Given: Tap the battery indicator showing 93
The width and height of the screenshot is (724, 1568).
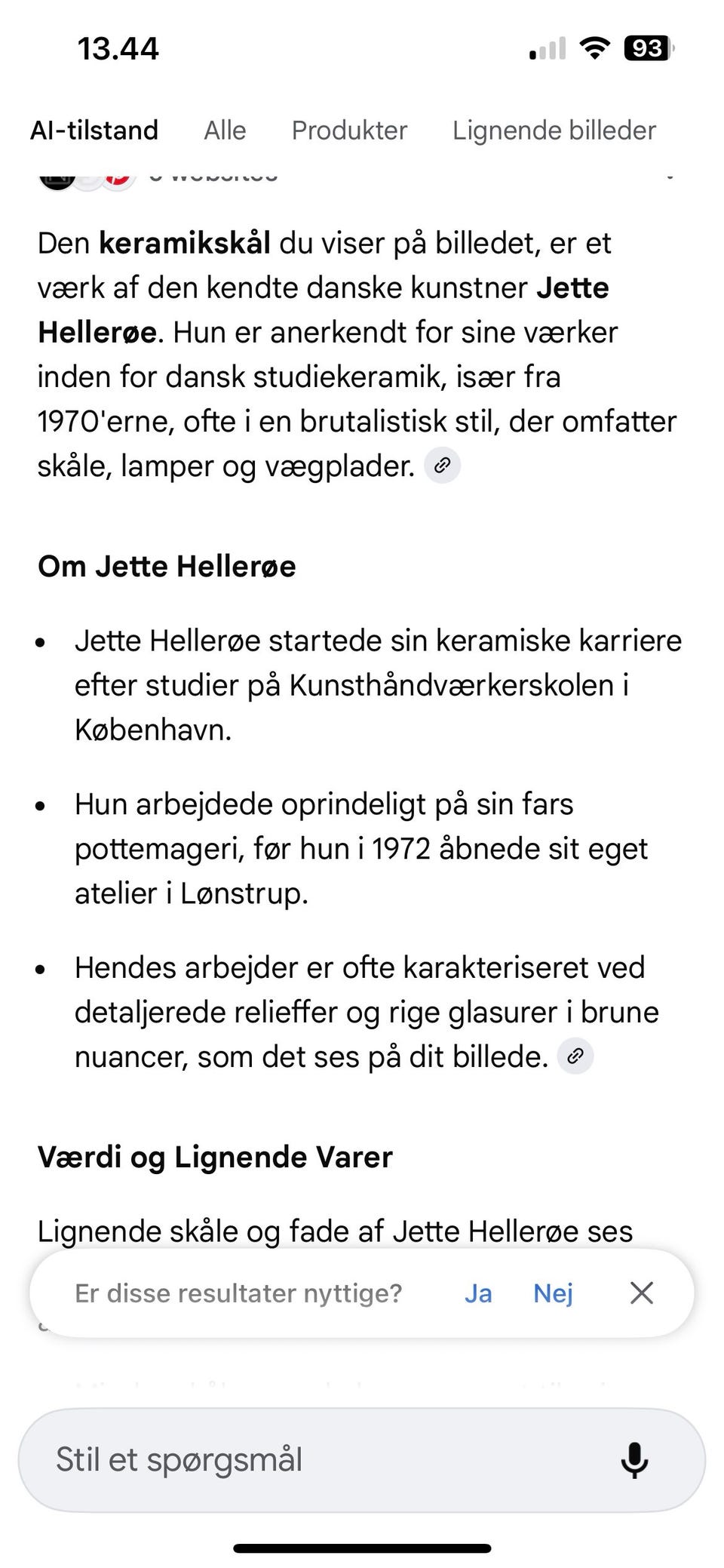Looking at the screenshot, I should [647, 48].
